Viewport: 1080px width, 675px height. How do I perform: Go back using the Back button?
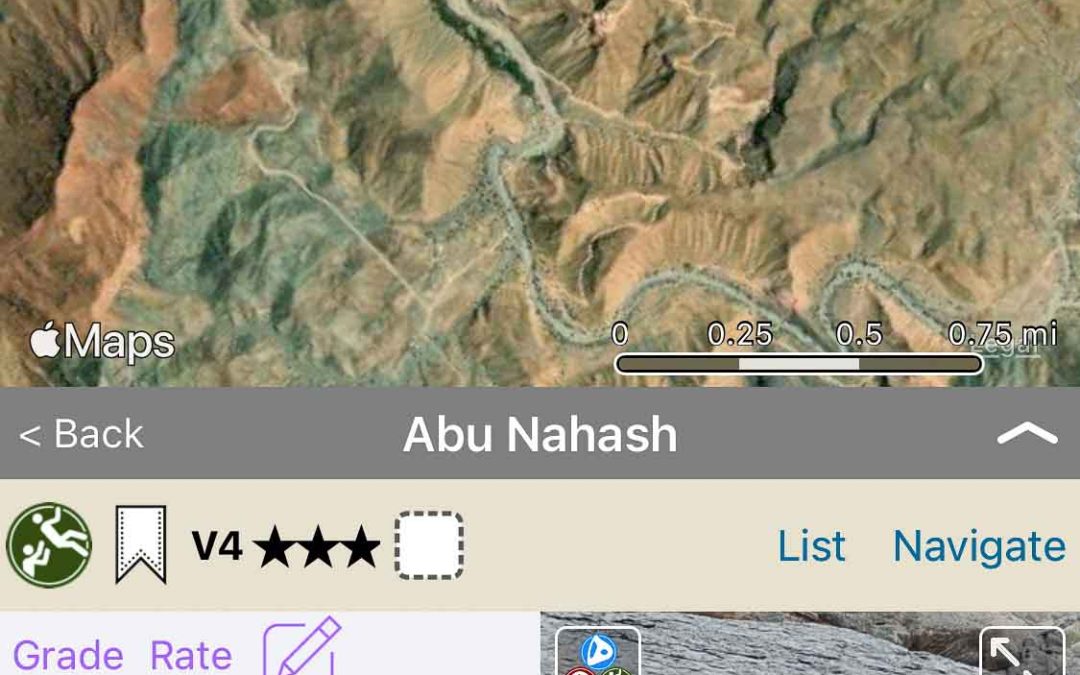[x=82, y=435]
